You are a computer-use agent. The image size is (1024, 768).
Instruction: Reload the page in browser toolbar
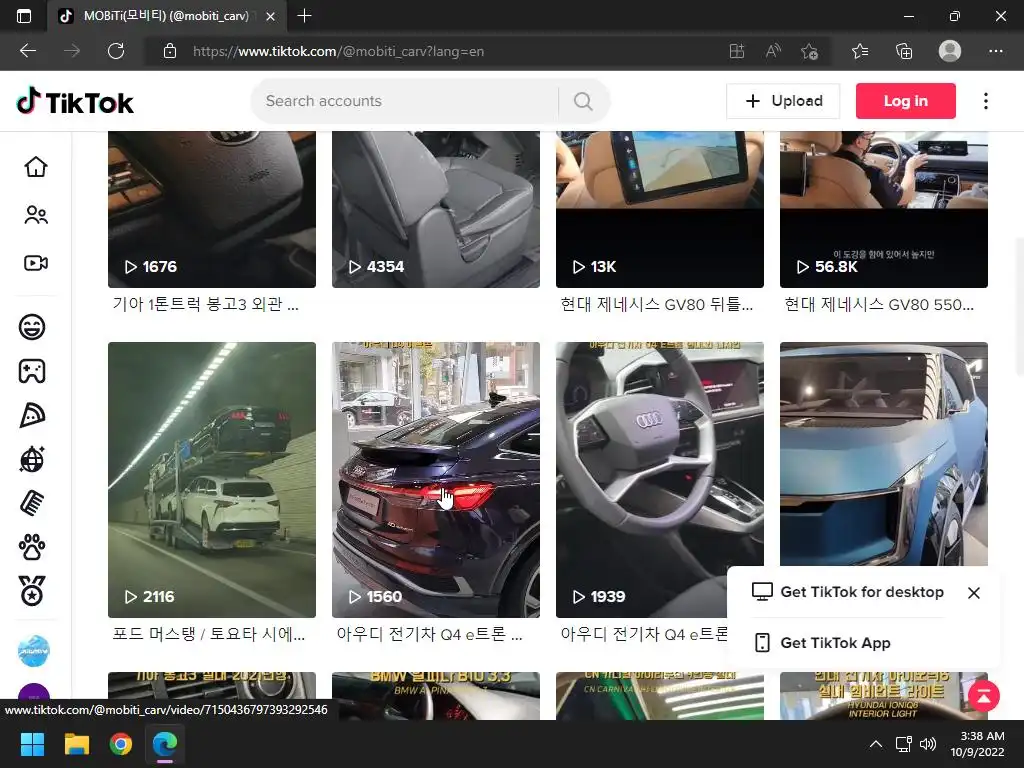pos(116,51)
